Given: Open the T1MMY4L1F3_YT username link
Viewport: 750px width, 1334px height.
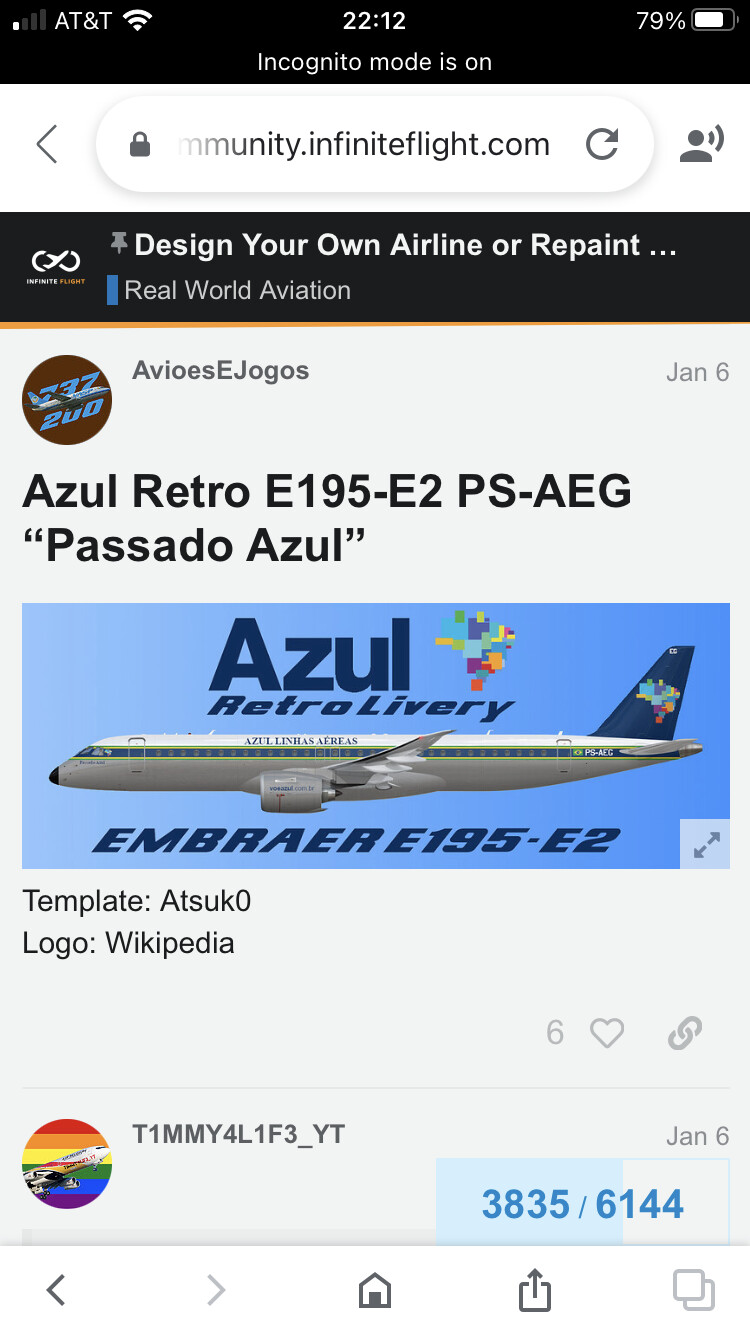Looking at the screenshot, I should pyautogui.click(x=238, y=1134).
